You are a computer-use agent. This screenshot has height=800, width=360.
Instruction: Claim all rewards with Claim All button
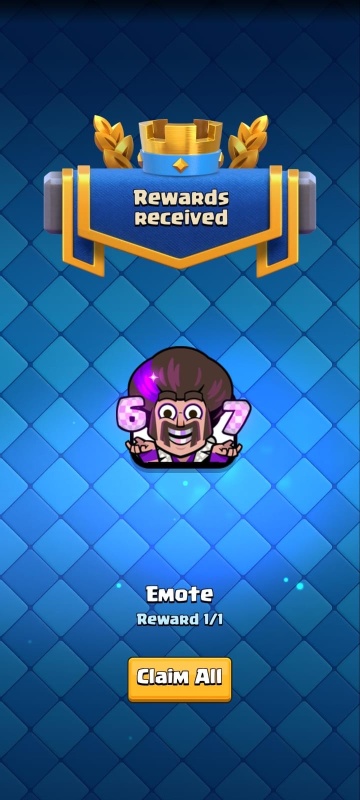179,679
